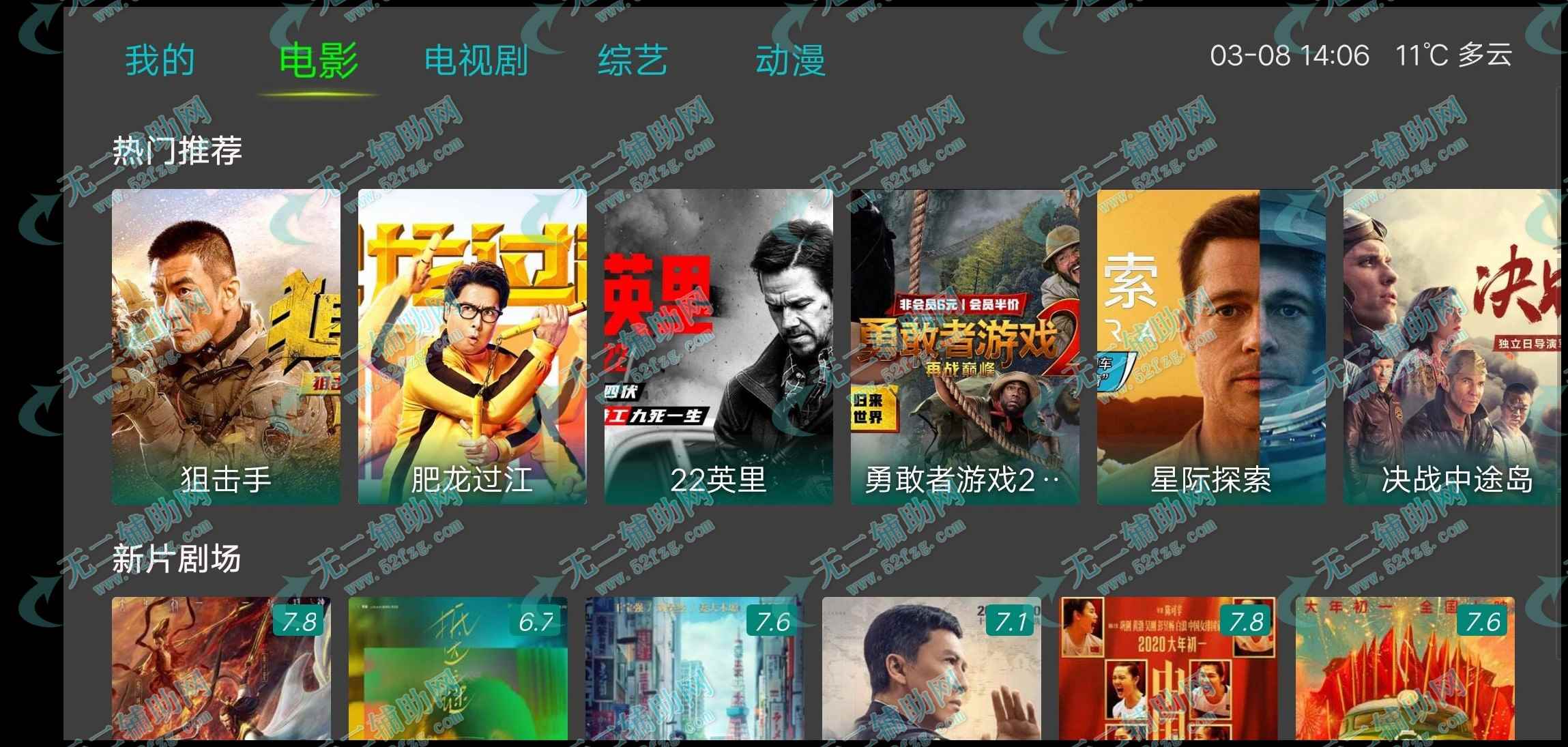Screen dimensions: 1568x747
Task: Open the 综艺 tab
Action: [x=633, y=60]
